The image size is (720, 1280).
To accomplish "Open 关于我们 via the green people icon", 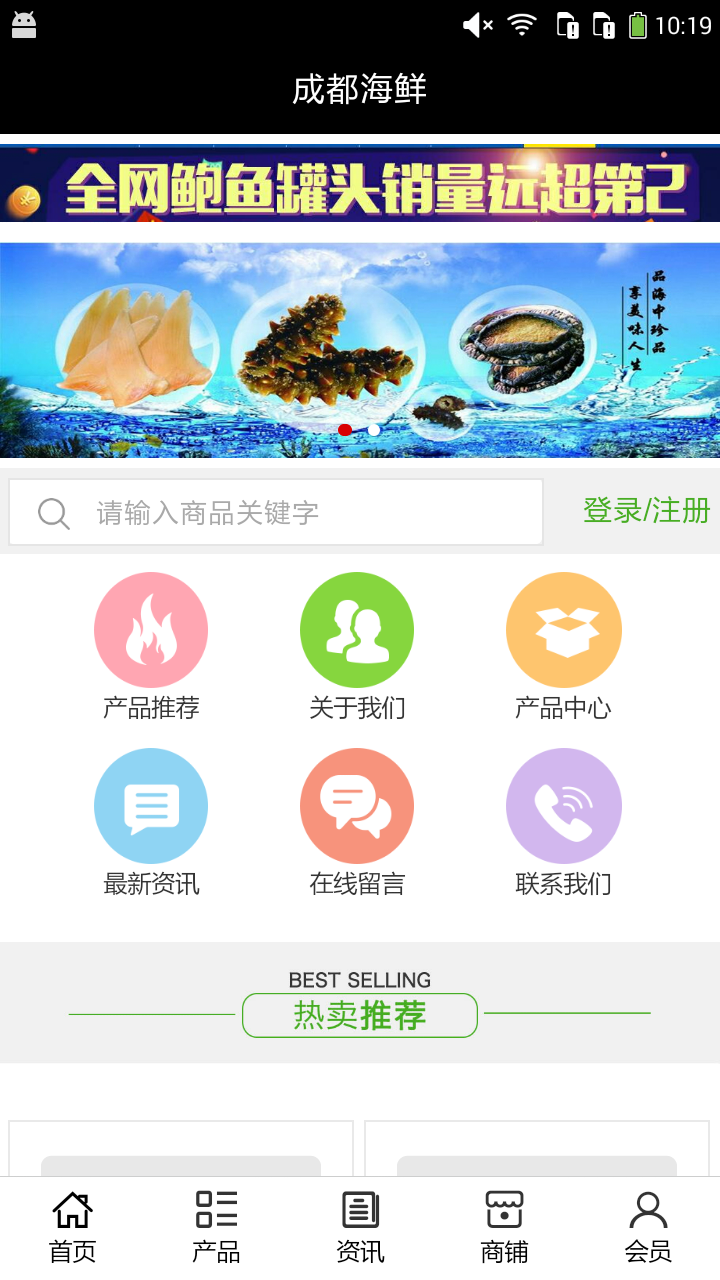I will [357, 629].
